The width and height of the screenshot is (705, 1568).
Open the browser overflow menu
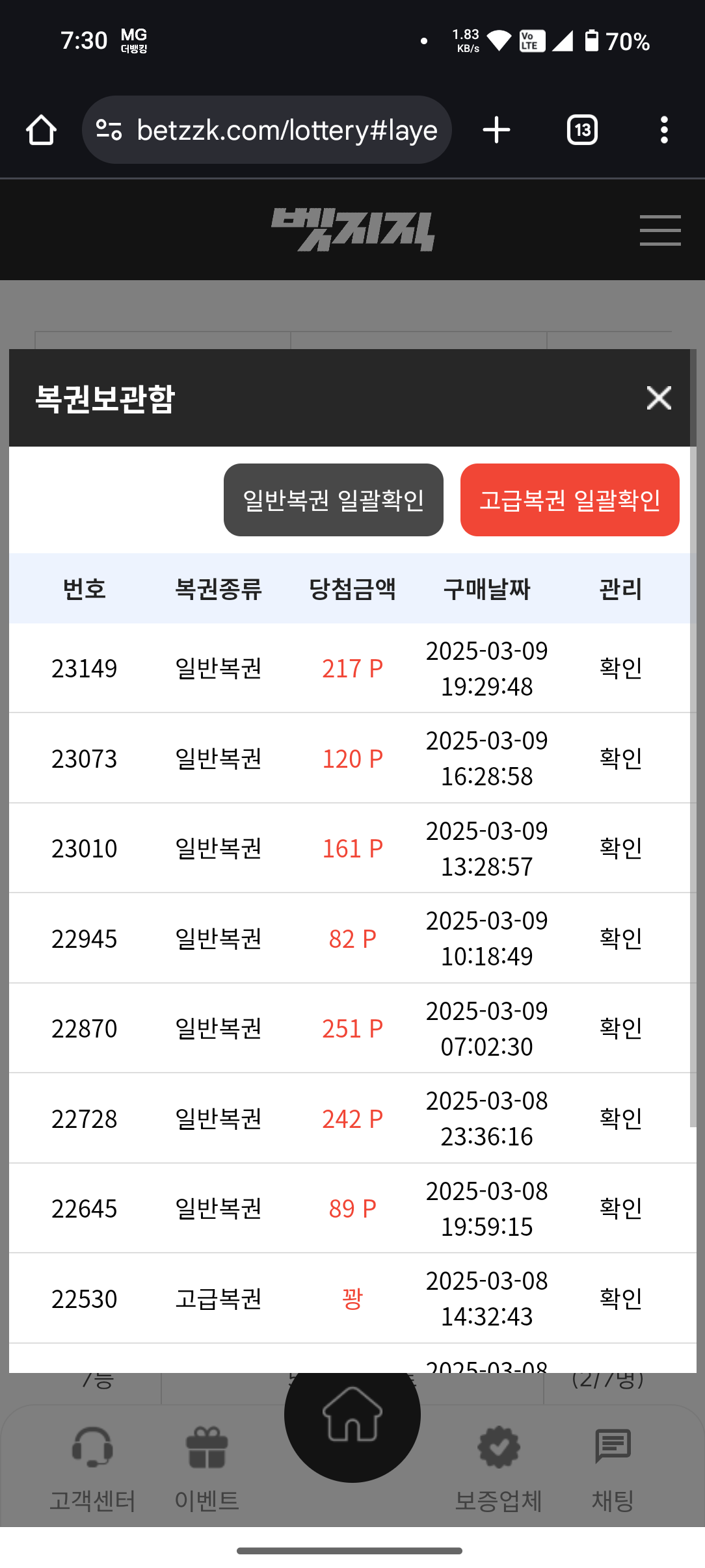[x=664, y=130]
